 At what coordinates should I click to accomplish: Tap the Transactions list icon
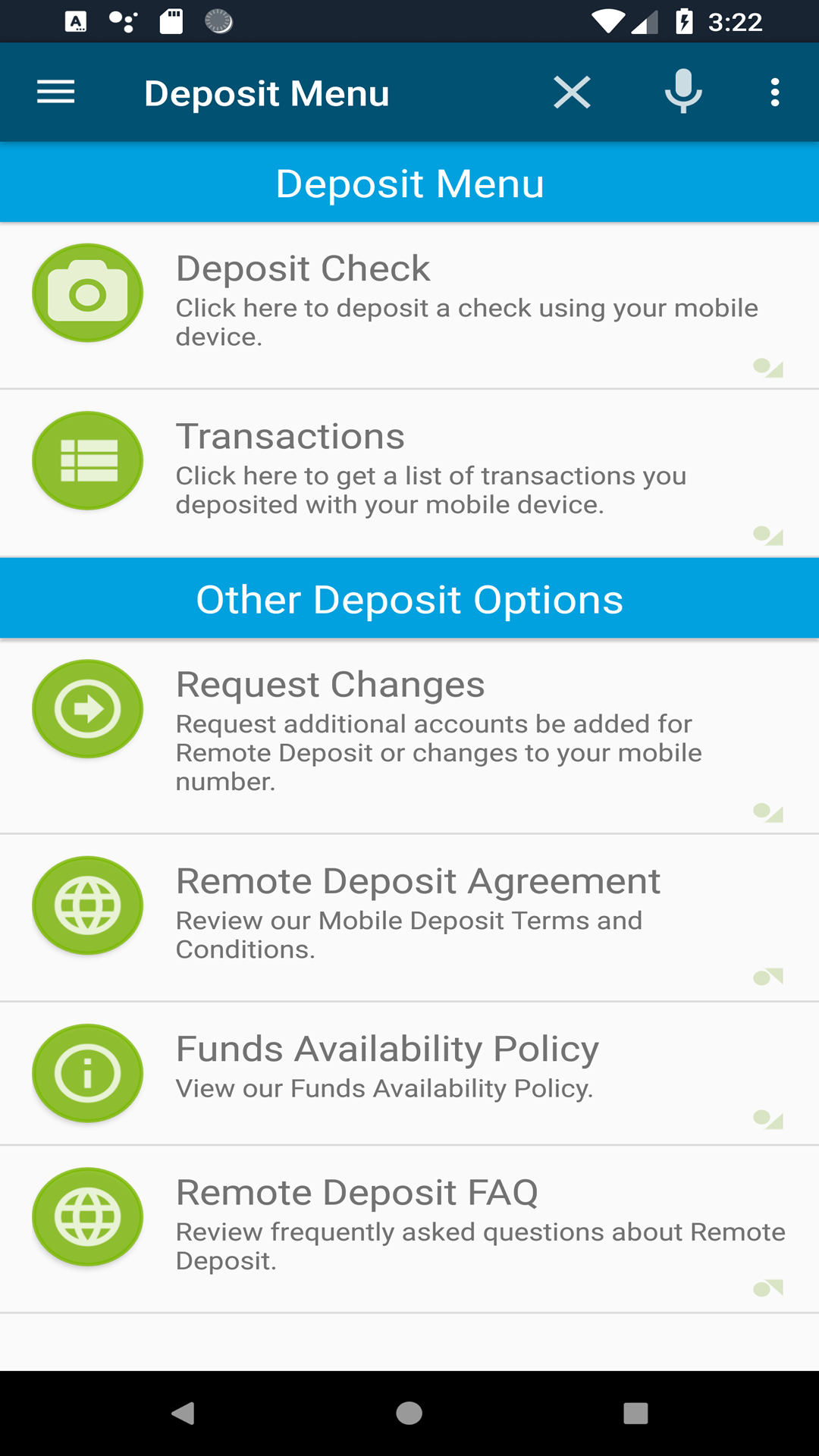(x=86, y=460)
